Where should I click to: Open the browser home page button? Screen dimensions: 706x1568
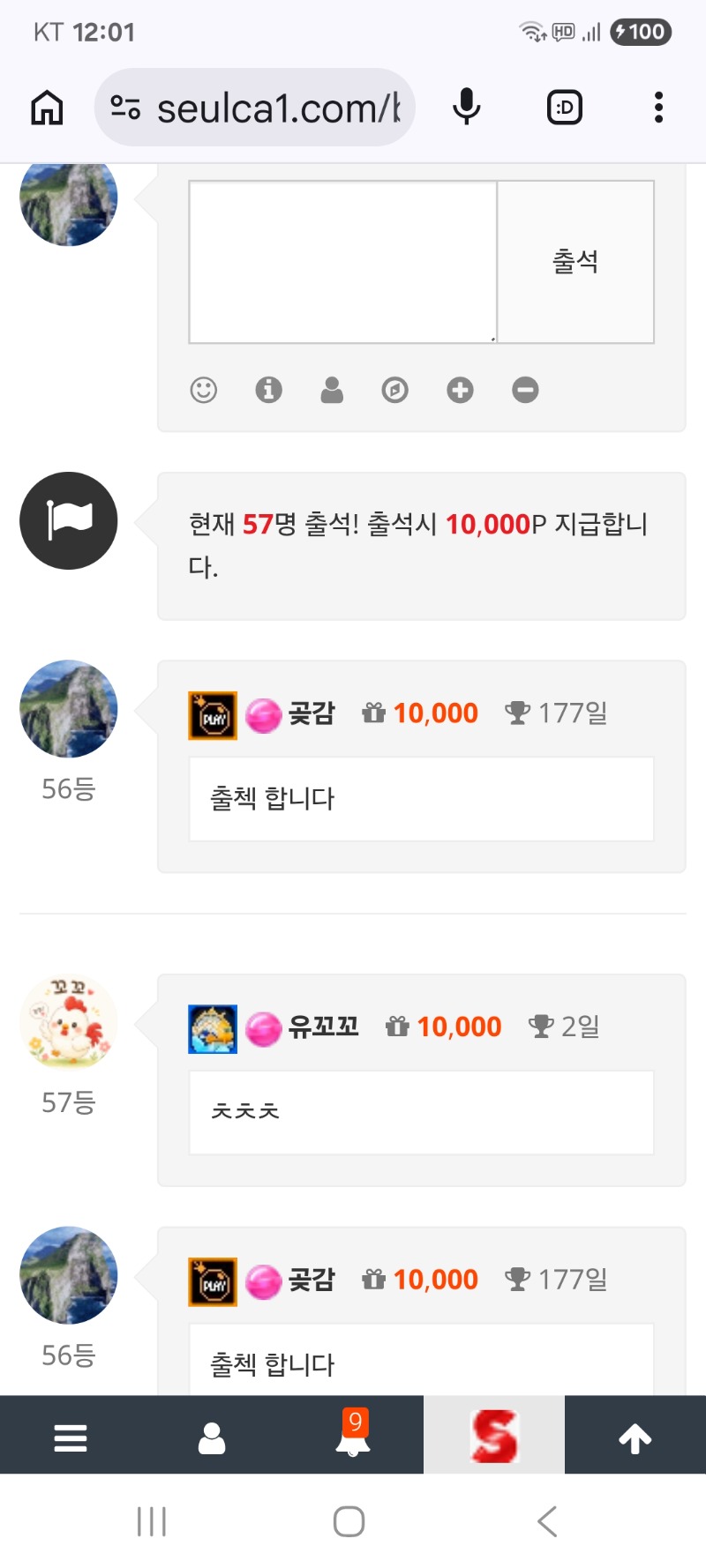pyautogui.click(x=48, y=108)
